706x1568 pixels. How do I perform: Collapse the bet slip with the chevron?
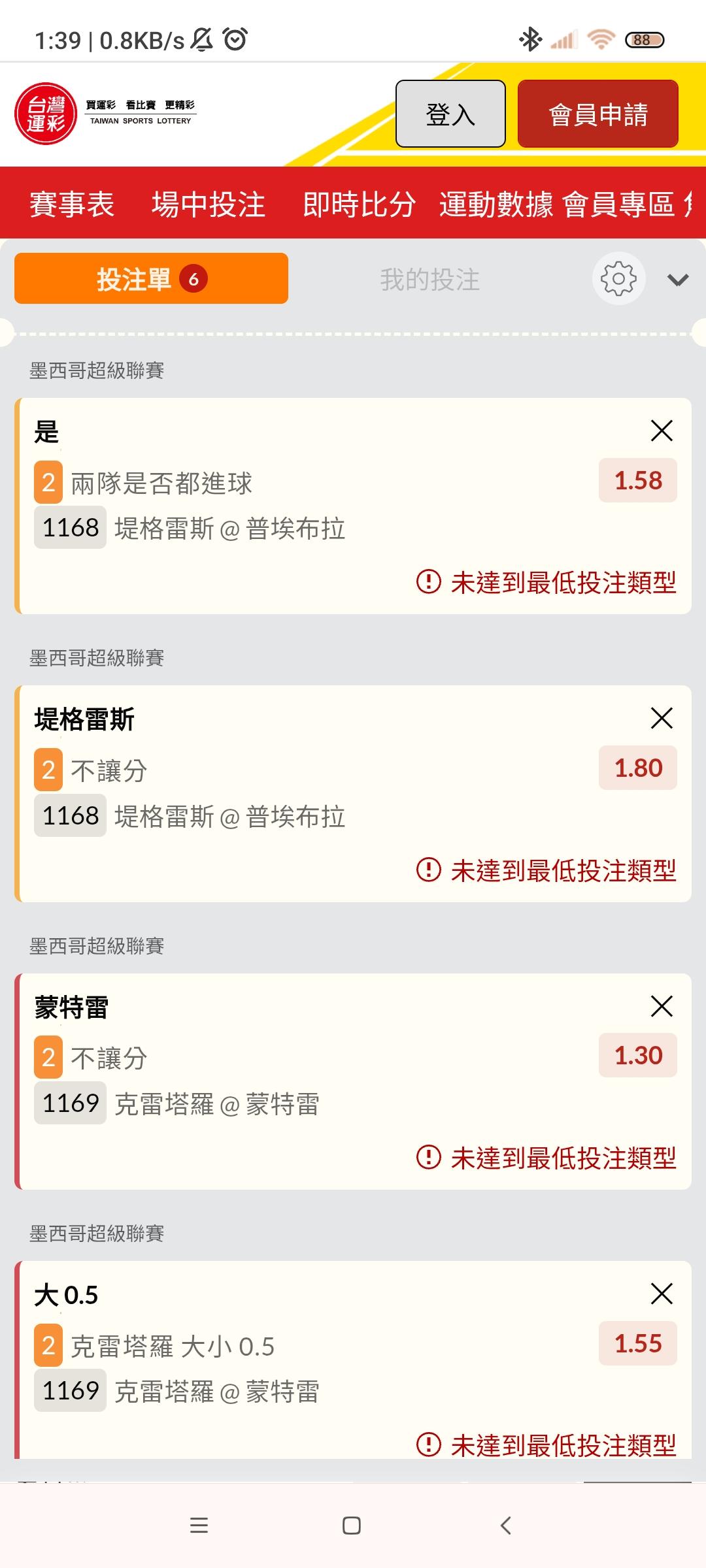[x=678, y=280]
